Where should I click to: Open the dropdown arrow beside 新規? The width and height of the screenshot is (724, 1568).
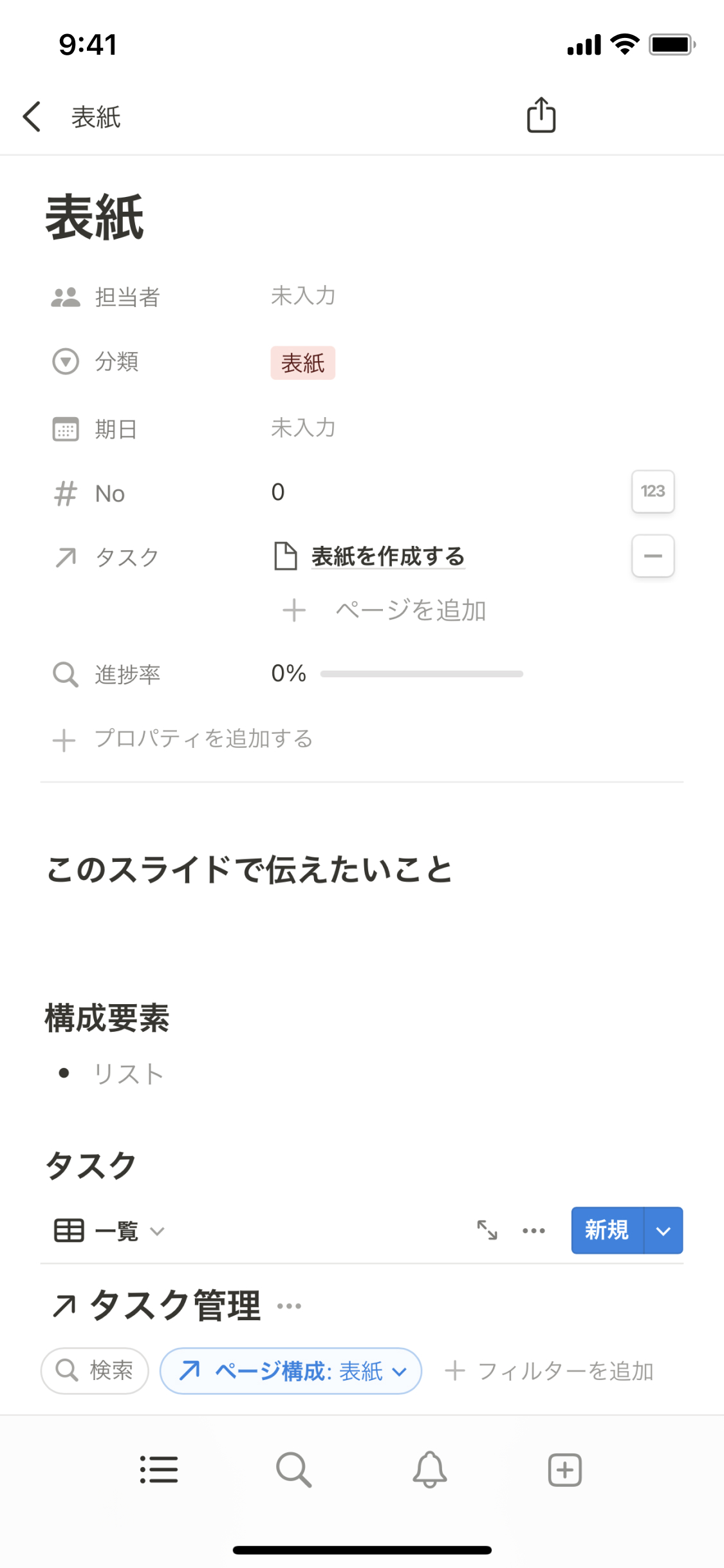(x=664, y=1231)
